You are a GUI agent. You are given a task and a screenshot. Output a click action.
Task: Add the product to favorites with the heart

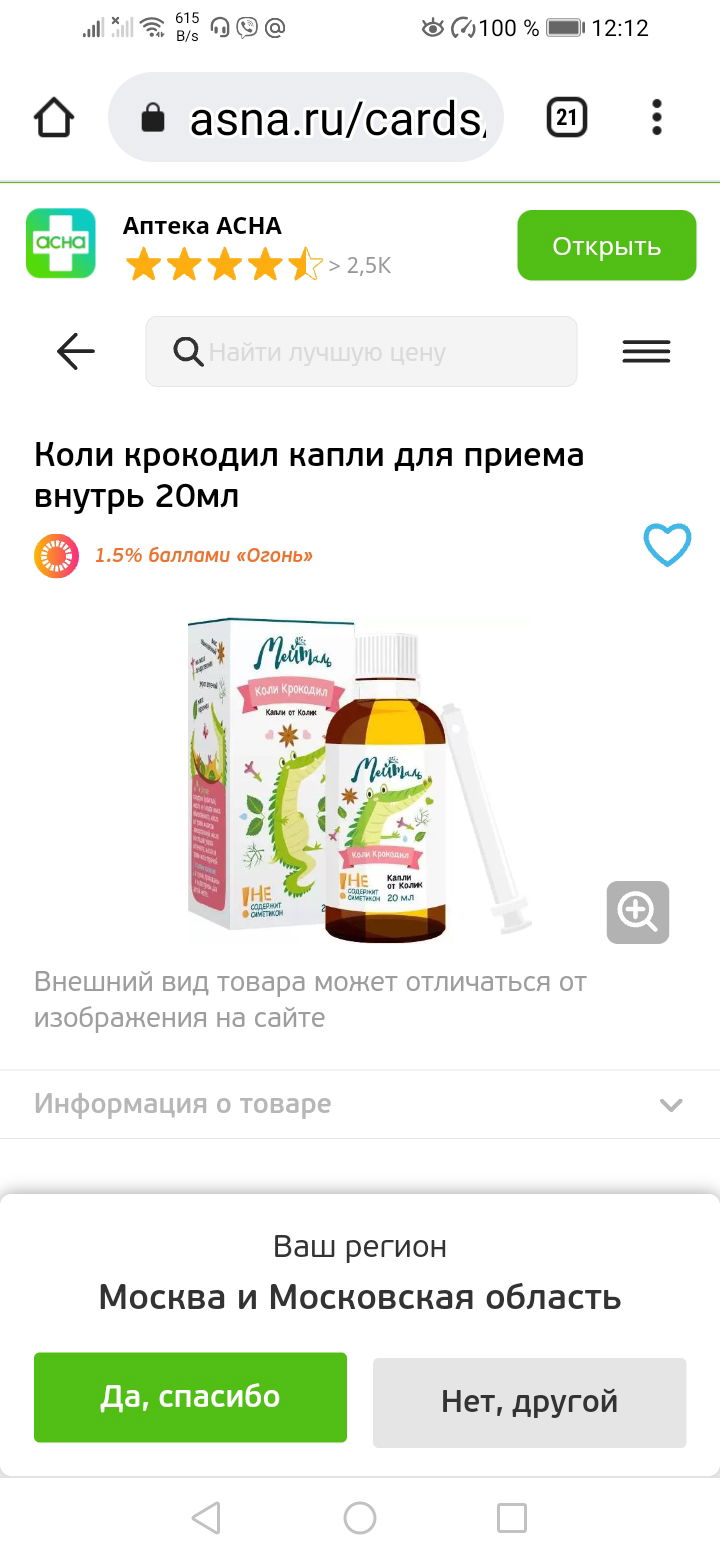(x=667, y=545)
